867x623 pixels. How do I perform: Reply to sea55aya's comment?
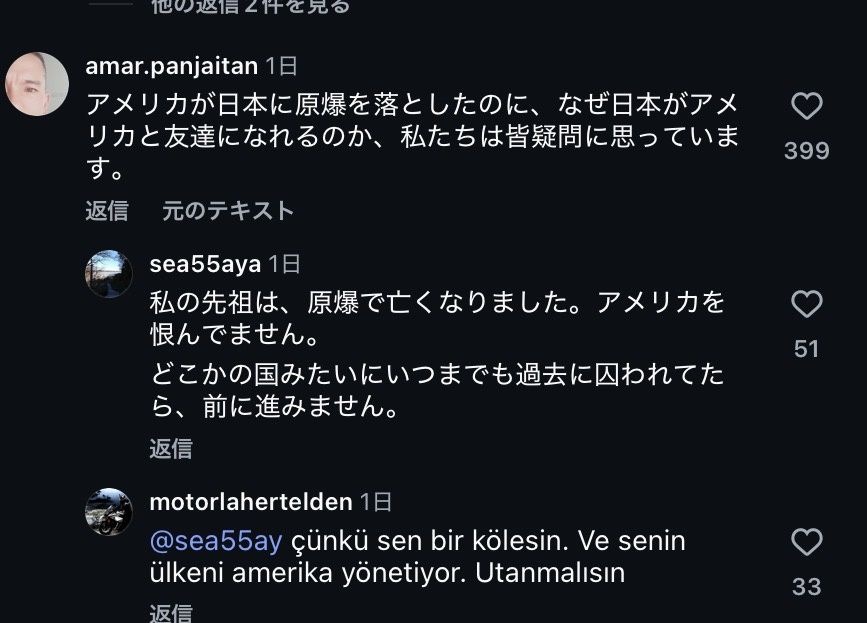pyautogui.click(x=171, y=448)
